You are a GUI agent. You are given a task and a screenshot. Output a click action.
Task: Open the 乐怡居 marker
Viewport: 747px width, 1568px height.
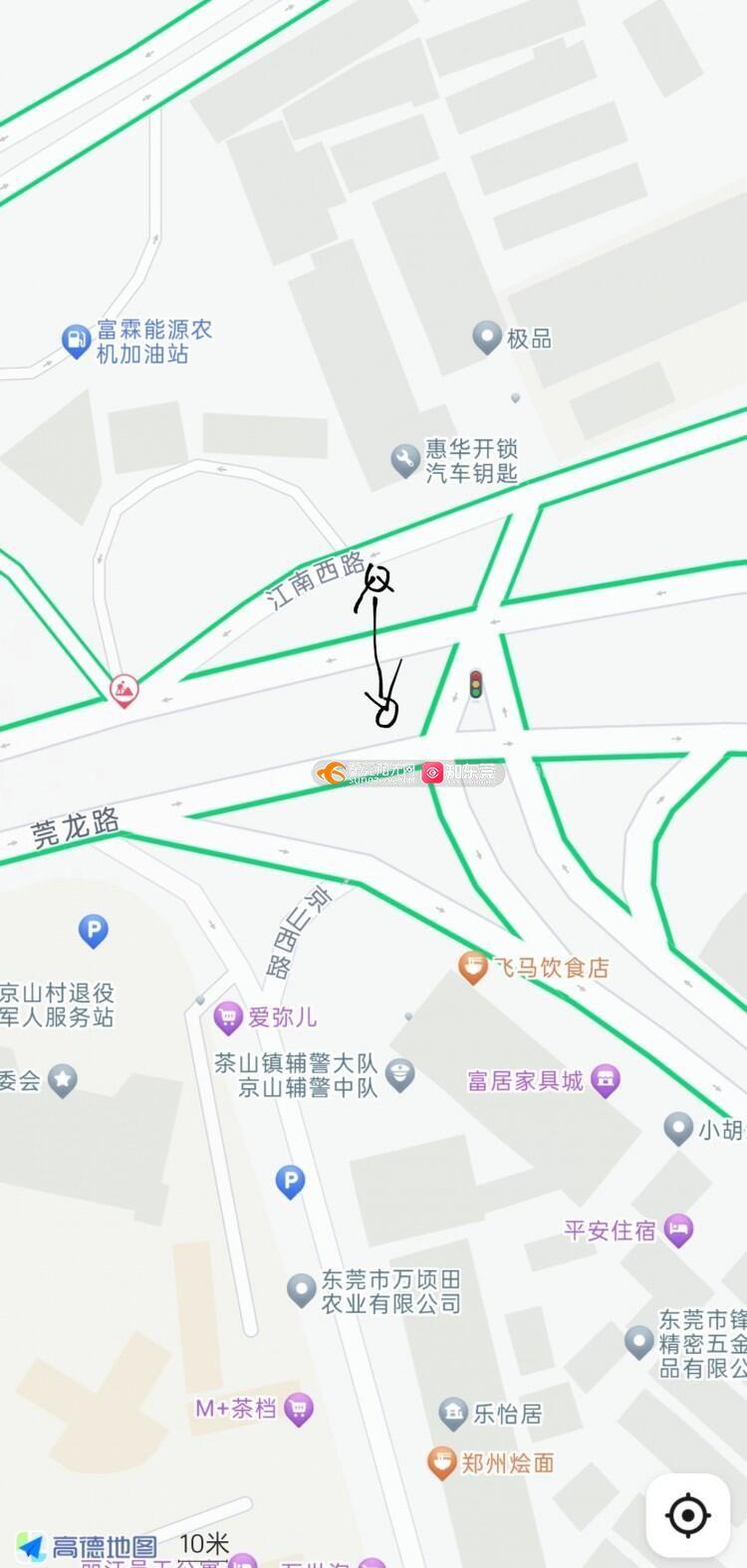click(x=453, y=1412)
